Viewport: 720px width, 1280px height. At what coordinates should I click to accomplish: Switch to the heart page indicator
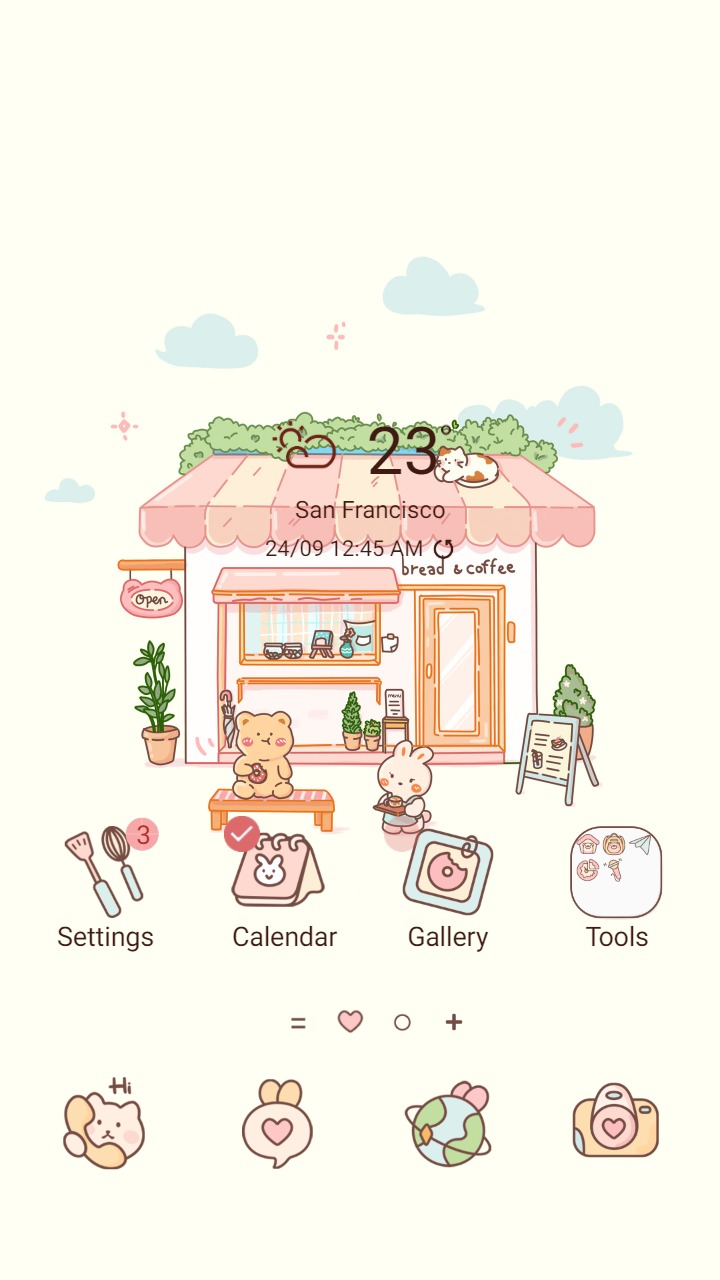349,1022
